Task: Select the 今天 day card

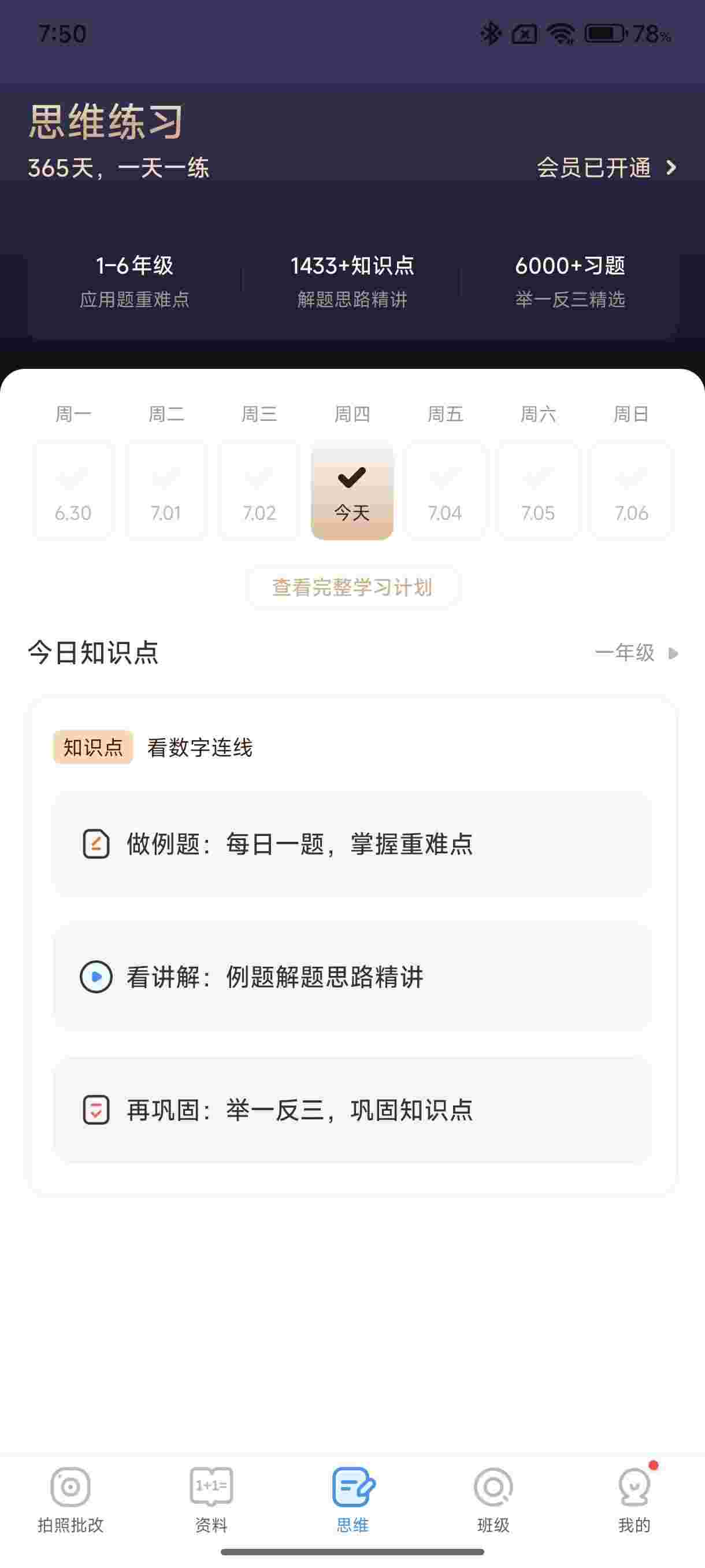Action: [352, 492]
